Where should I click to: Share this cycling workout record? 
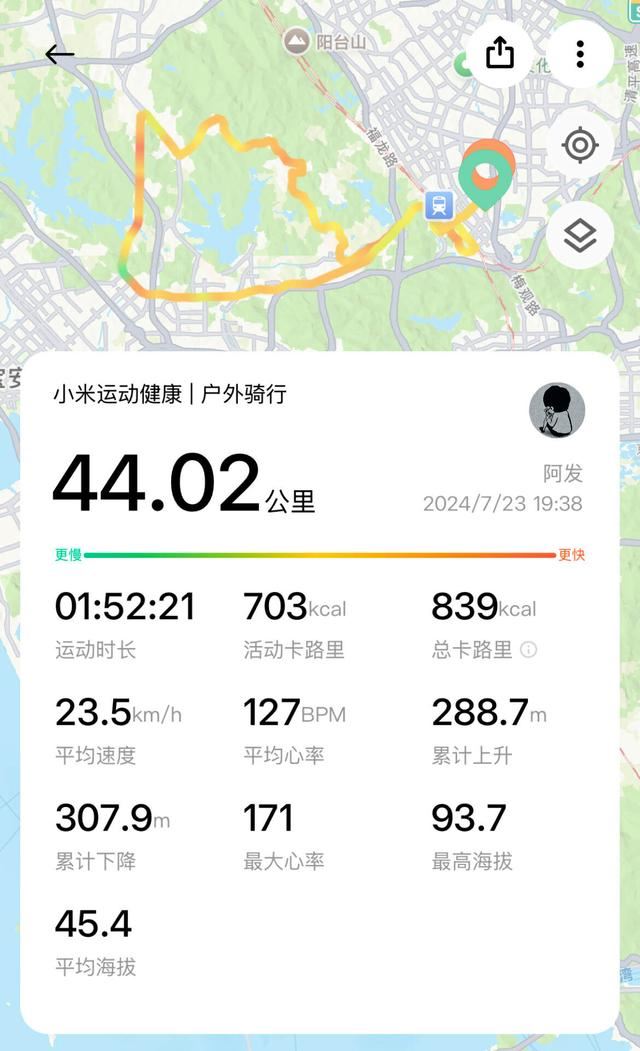[x=500, y=54]
